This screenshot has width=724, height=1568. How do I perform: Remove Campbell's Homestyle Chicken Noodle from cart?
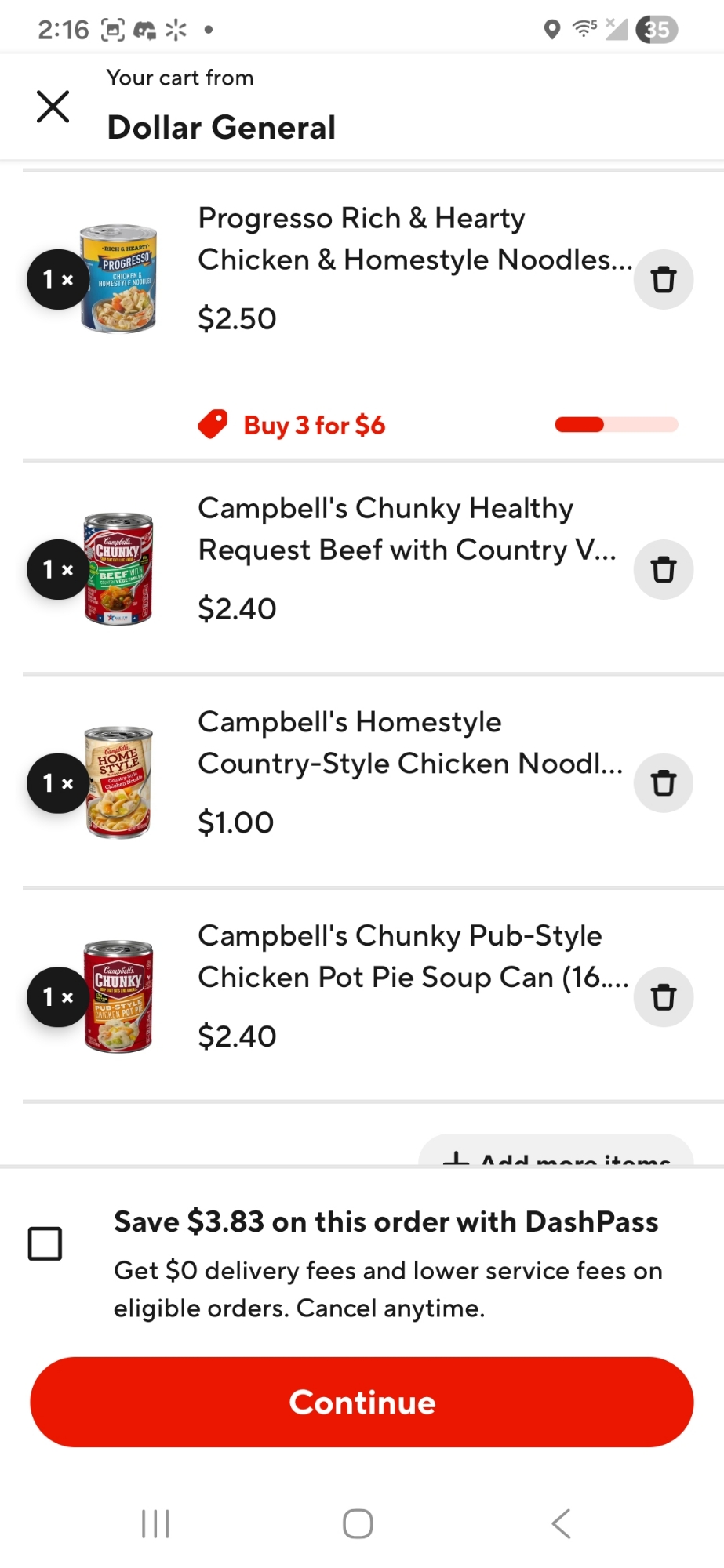coord(664,783)
